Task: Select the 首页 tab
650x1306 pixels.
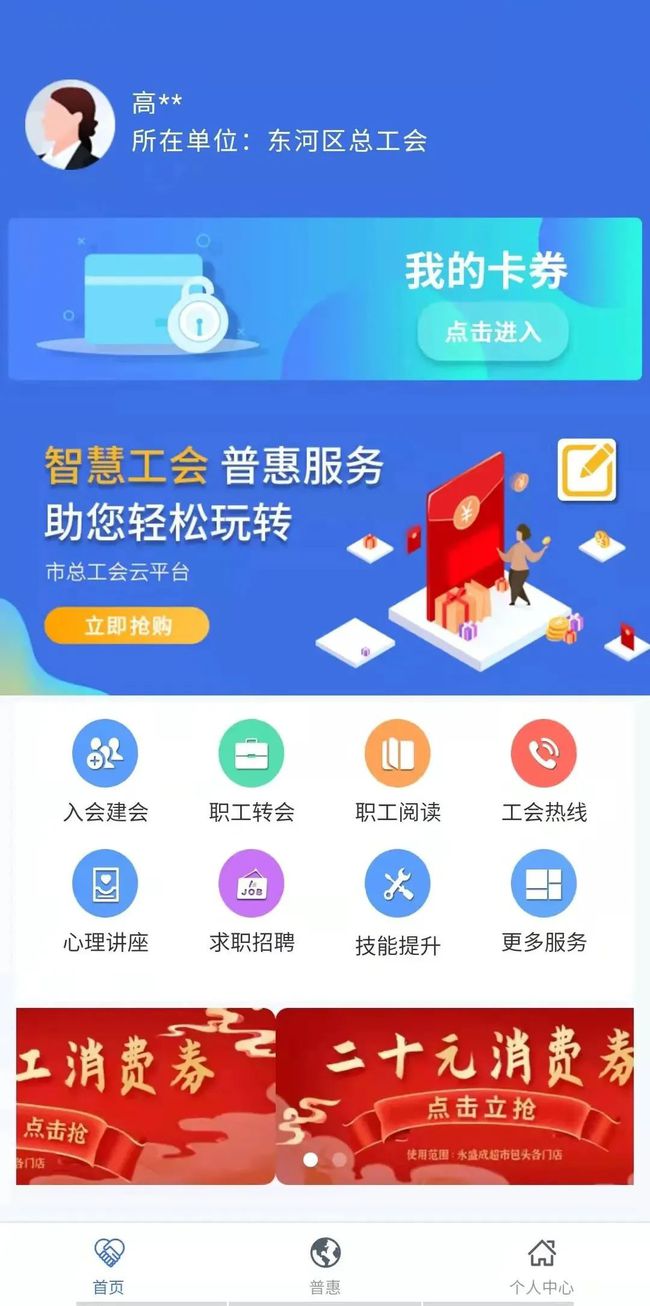Action: [108, 1266]
